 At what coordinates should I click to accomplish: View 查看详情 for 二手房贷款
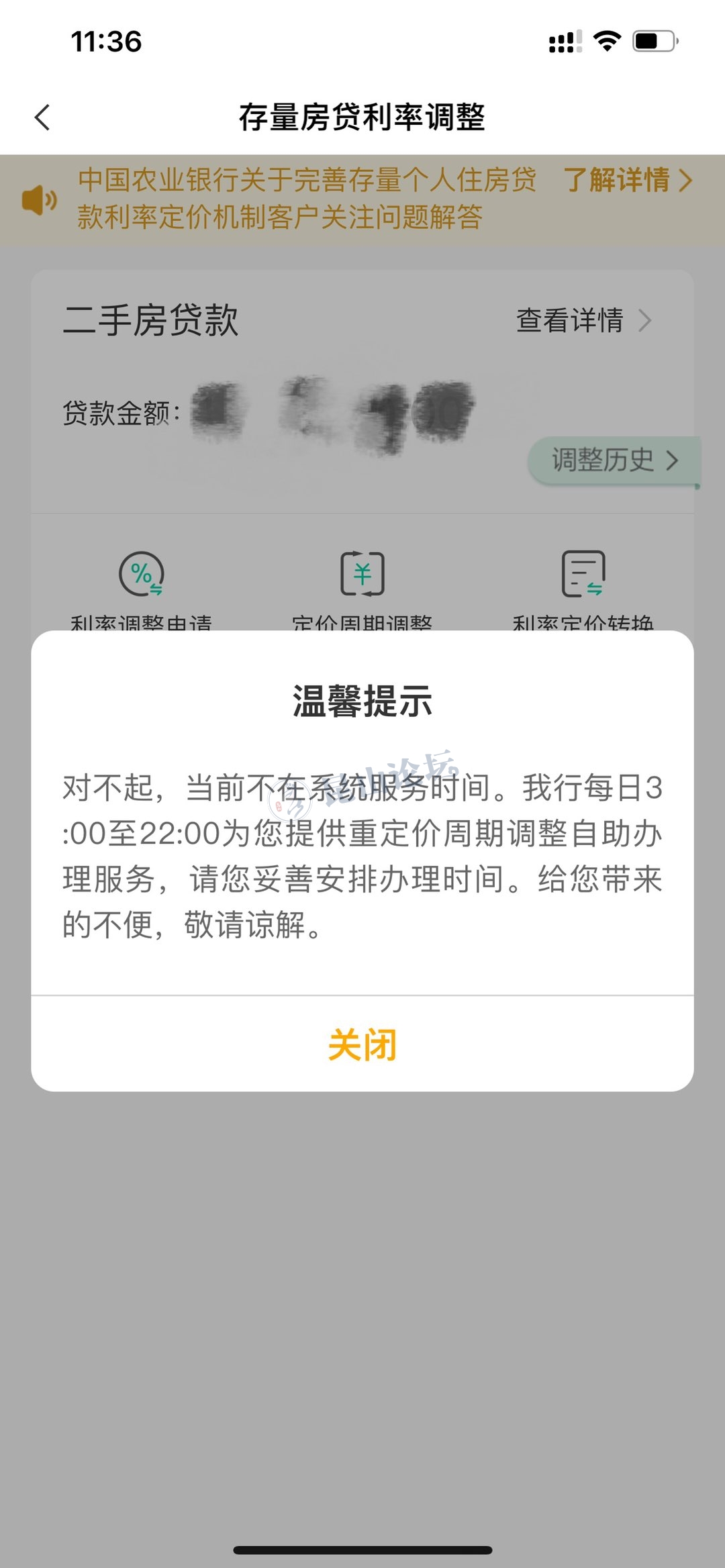[583, 320]
